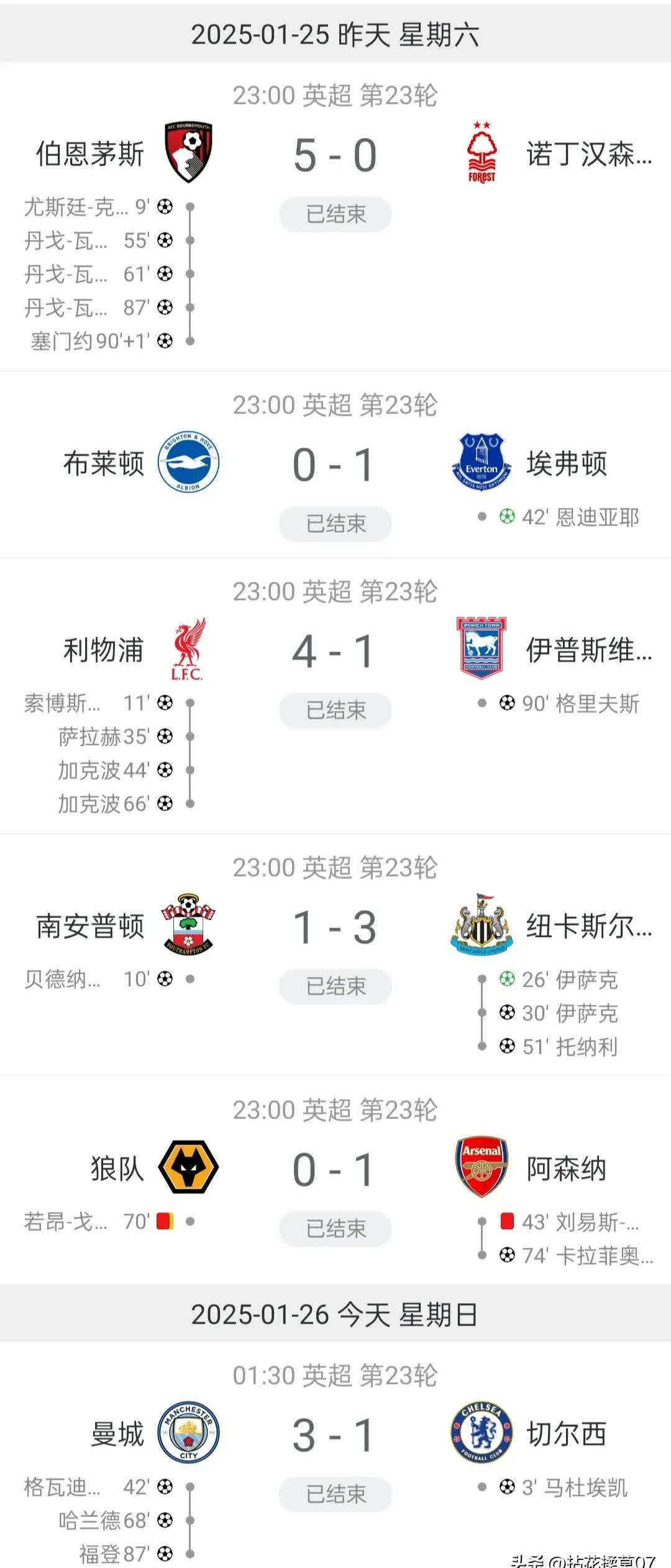Open the Brighton seagull crest

[188, 463]
